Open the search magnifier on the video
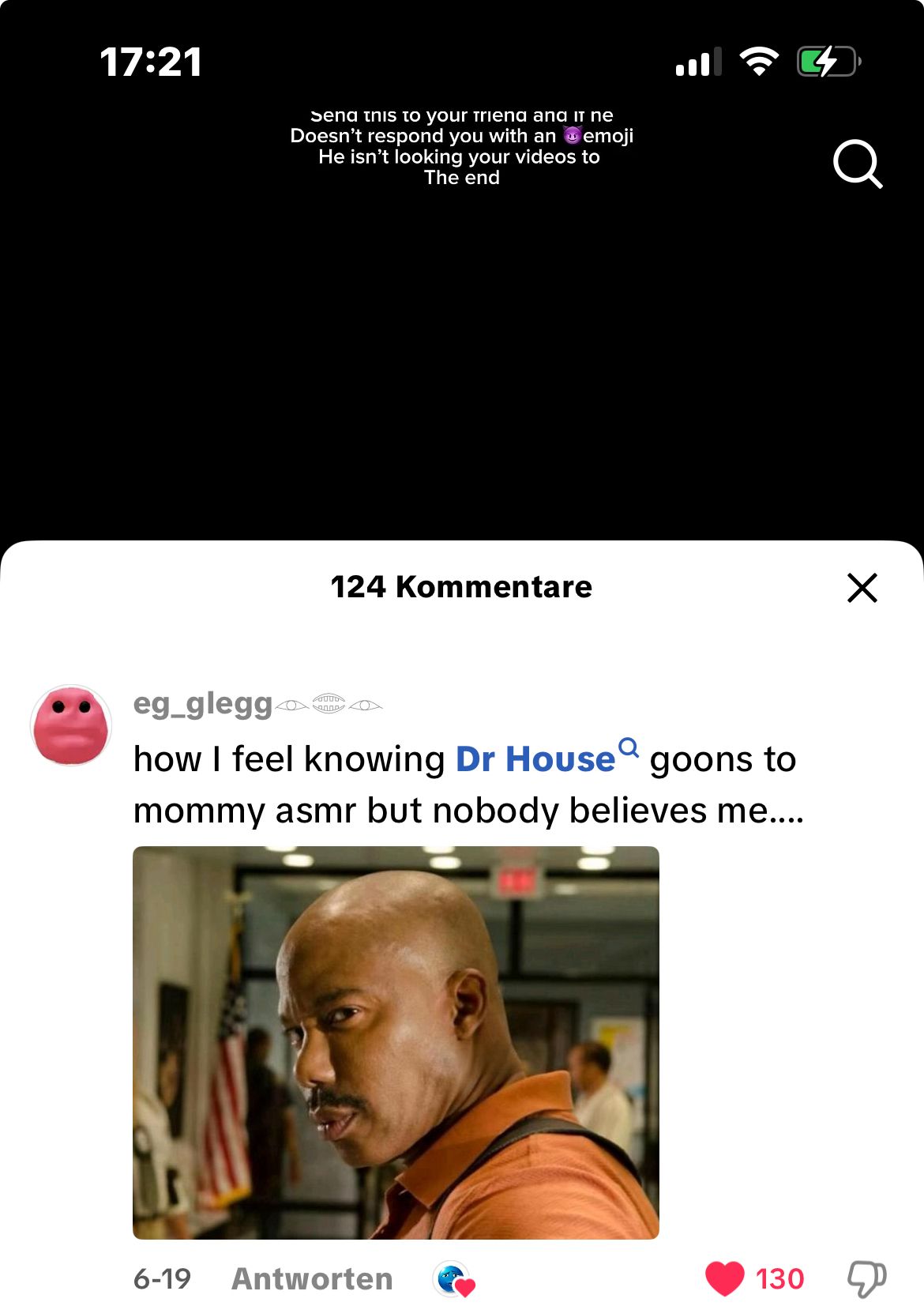This screenshot has width=924, height=1306. tap(857, 164)
